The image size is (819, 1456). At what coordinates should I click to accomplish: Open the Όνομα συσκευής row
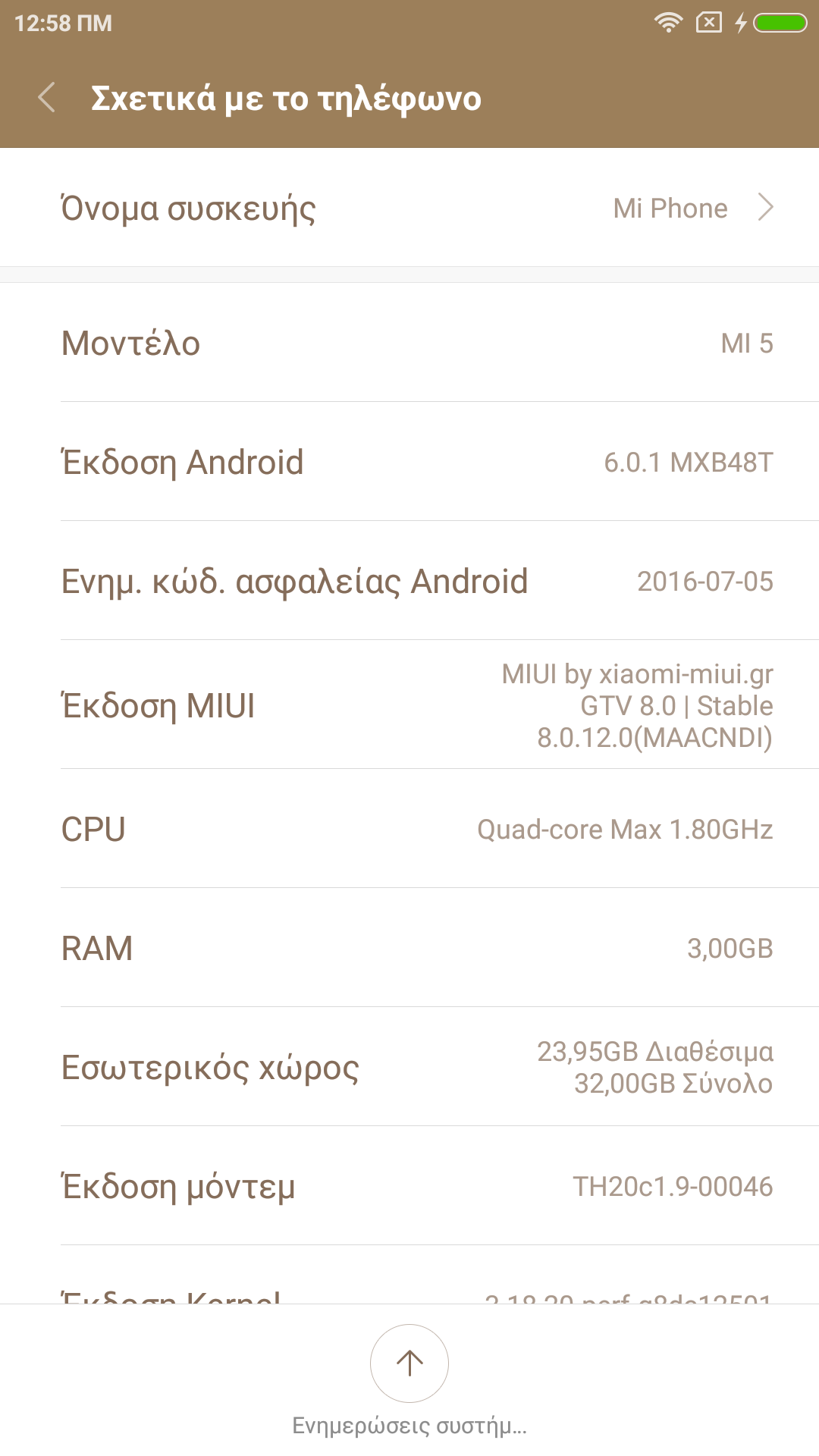point(409,208)
